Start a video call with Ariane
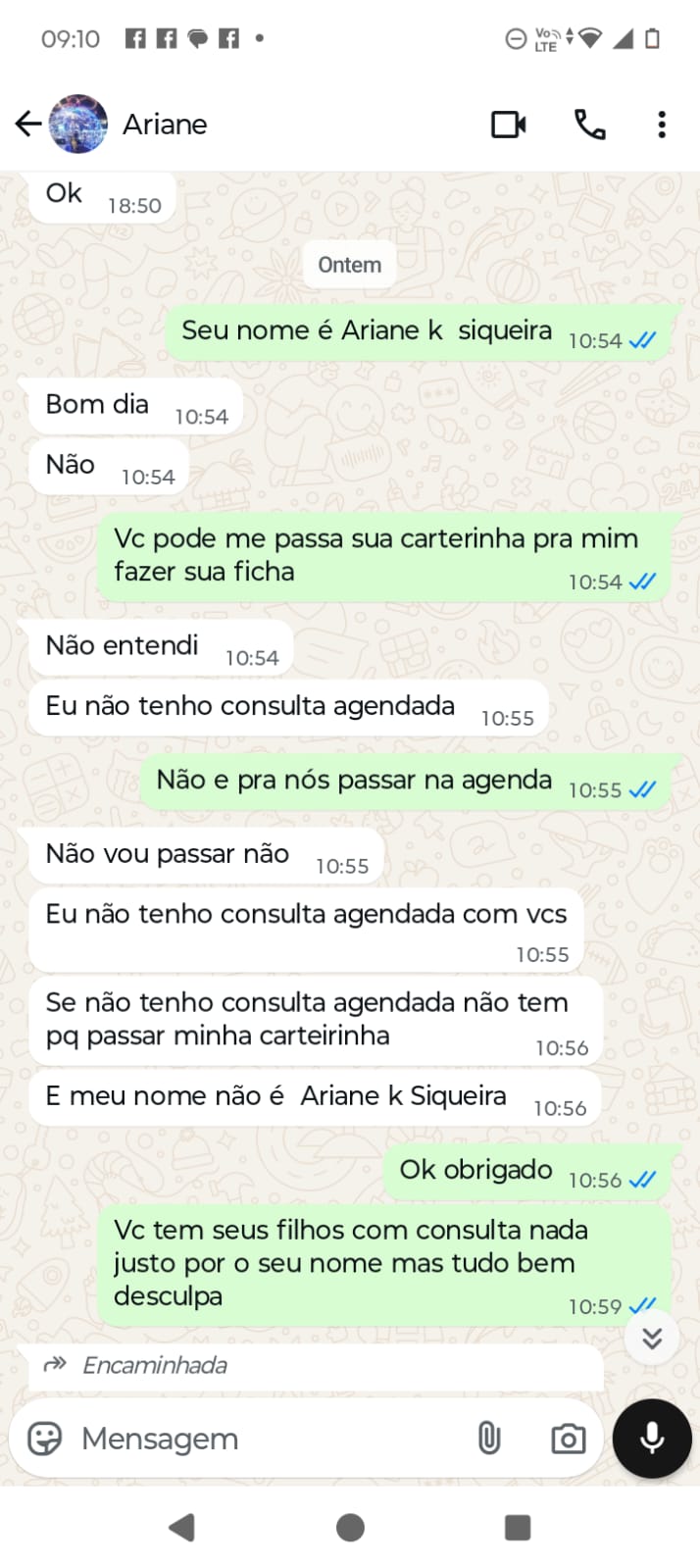 pyautogui.click(x=508, y=125)
